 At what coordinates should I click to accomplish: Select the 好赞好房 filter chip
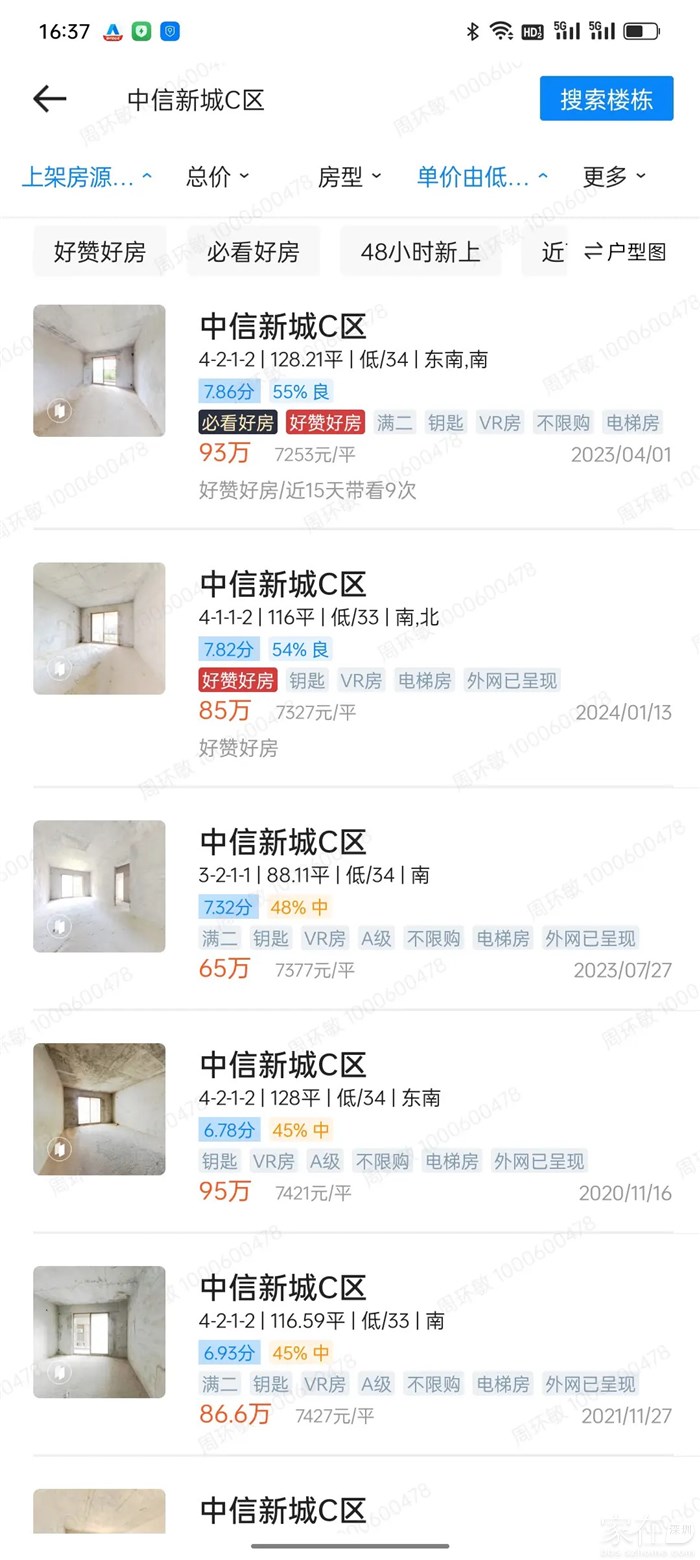pyautogui.click(x=99, y=252)
